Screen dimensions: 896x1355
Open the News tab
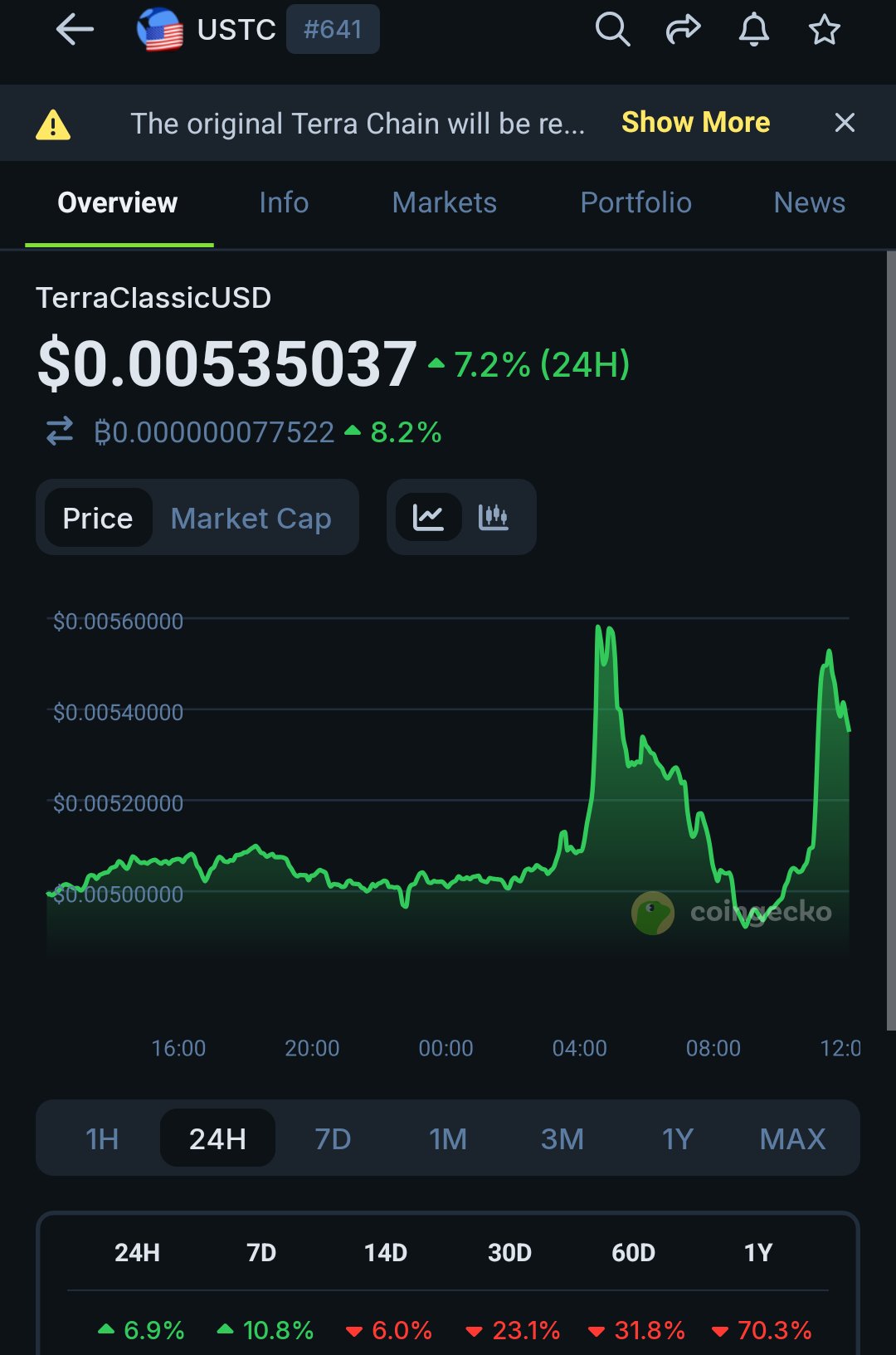pos(809,202)
